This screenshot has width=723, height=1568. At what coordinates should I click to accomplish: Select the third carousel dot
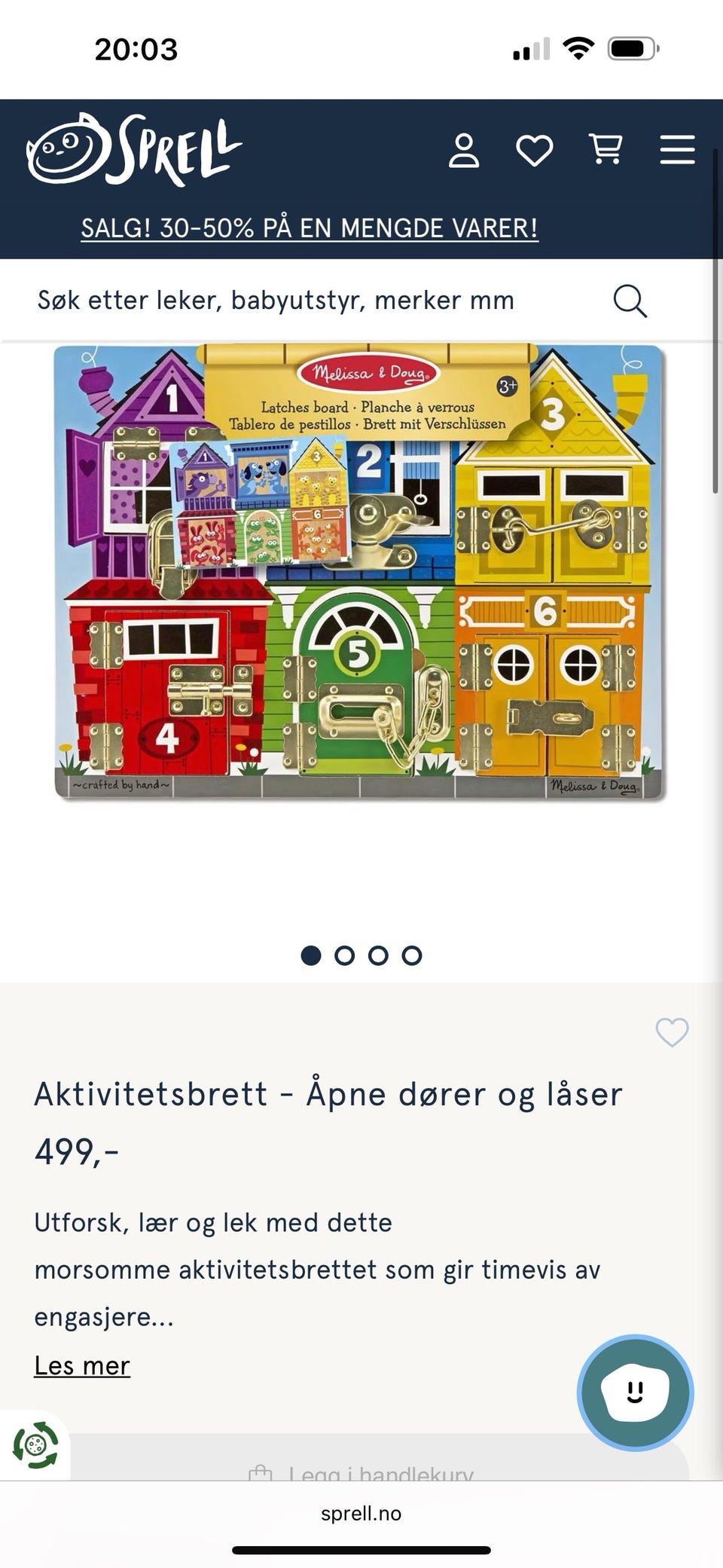(377, 956)
